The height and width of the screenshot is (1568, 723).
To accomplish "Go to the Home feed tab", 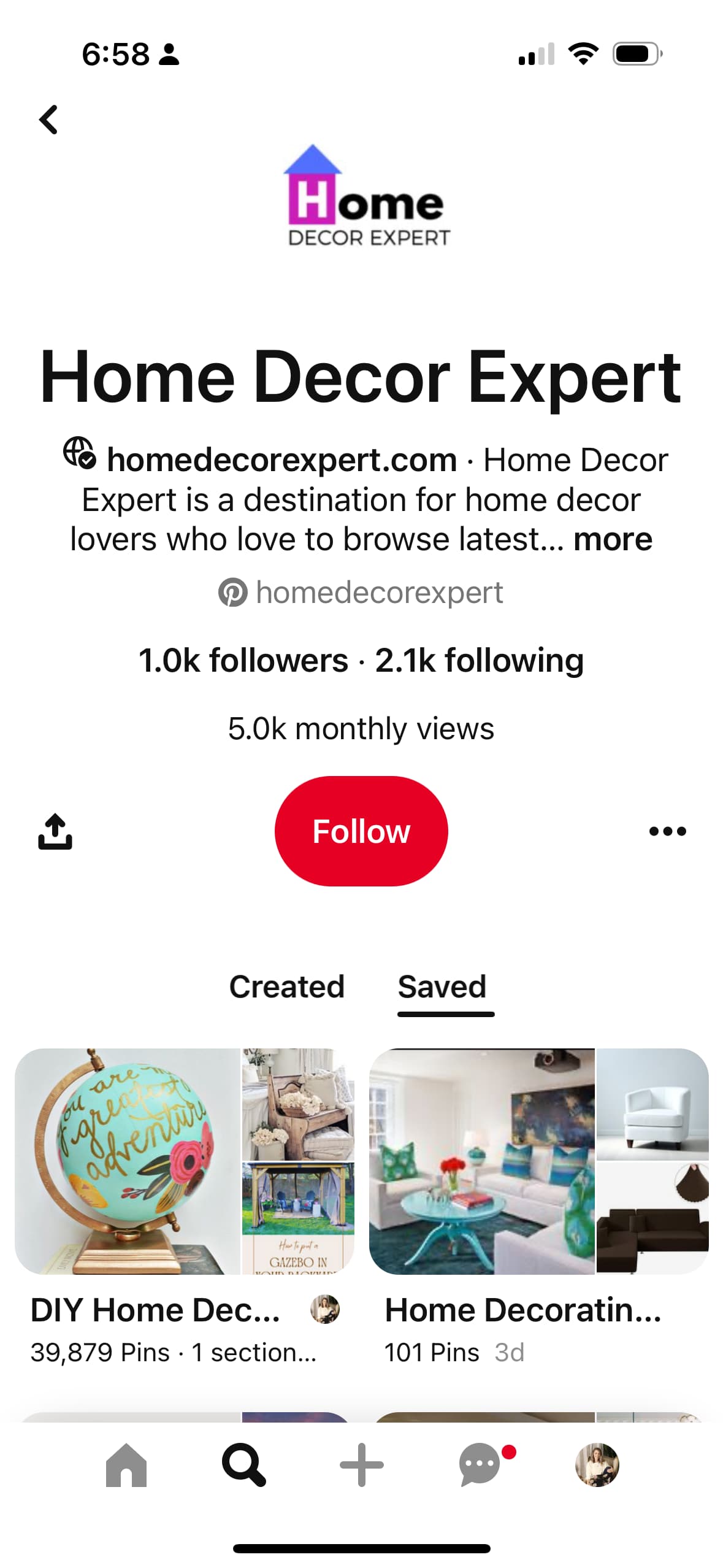I will coord(126,1465).
